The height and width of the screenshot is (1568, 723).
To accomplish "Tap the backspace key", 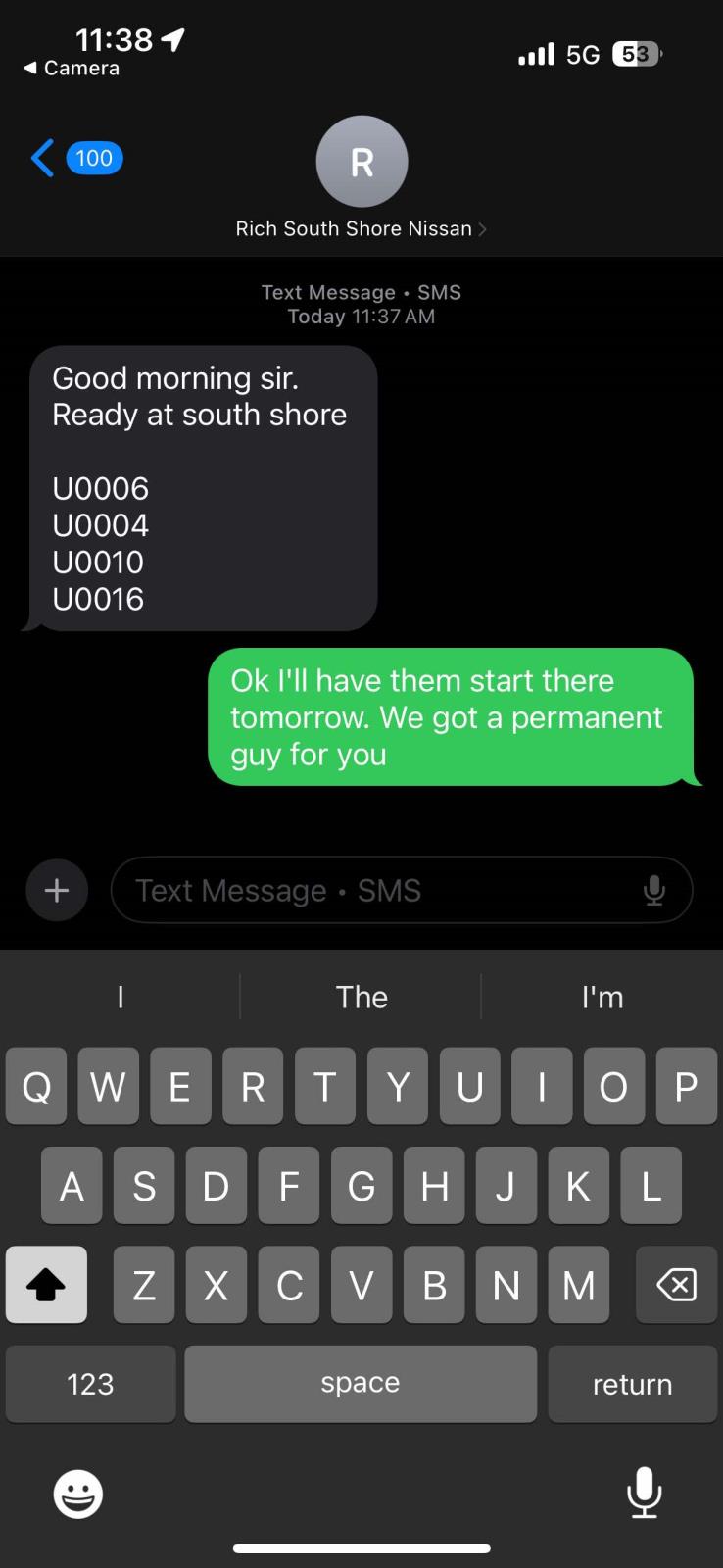I will coord(676,1284).
